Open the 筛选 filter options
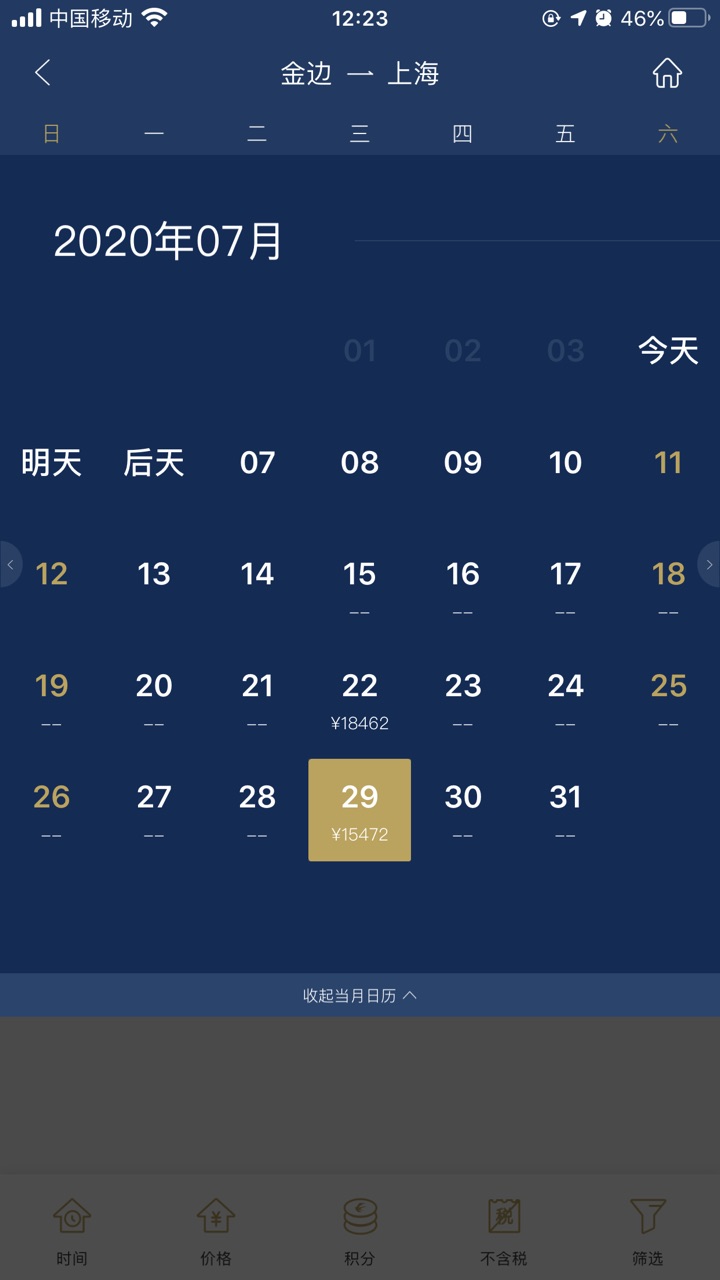This screenshot has width=720, height=1280. pos(647,1231)
